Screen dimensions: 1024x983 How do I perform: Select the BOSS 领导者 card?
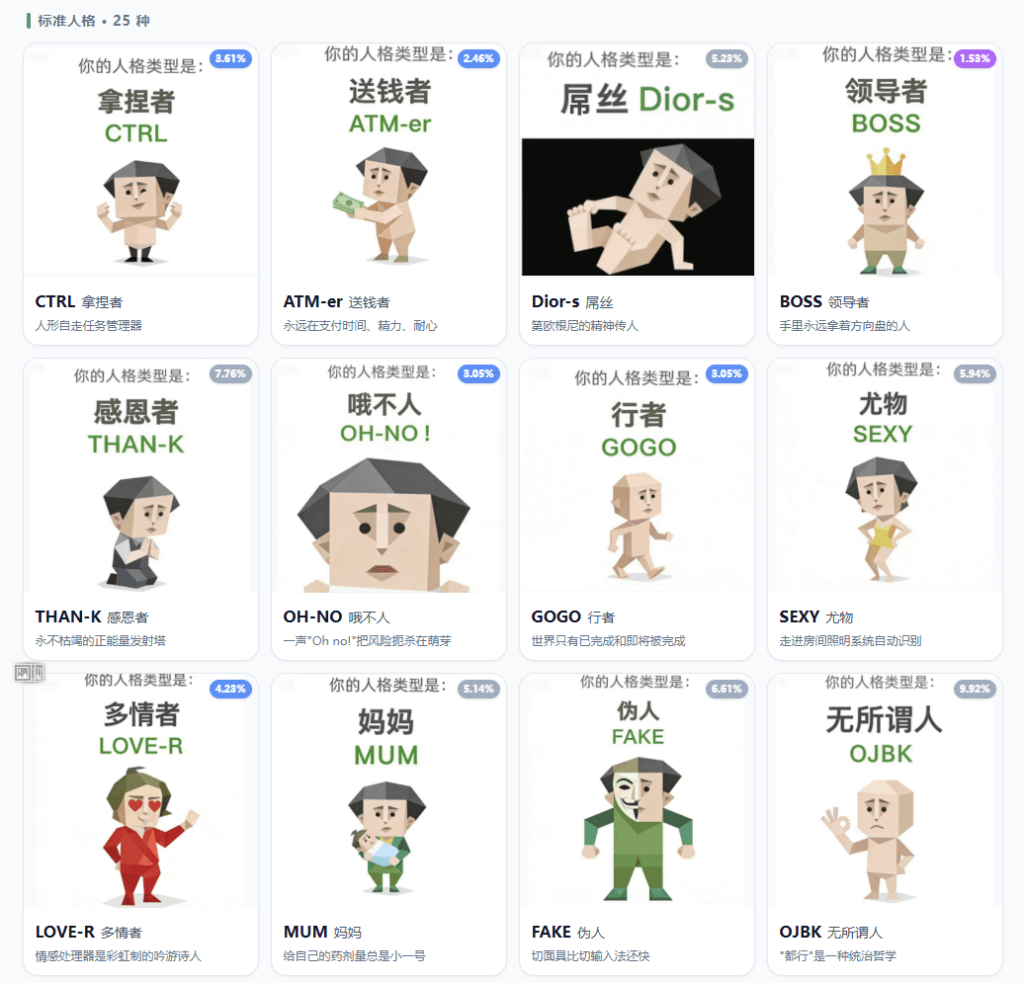(885, 195)
